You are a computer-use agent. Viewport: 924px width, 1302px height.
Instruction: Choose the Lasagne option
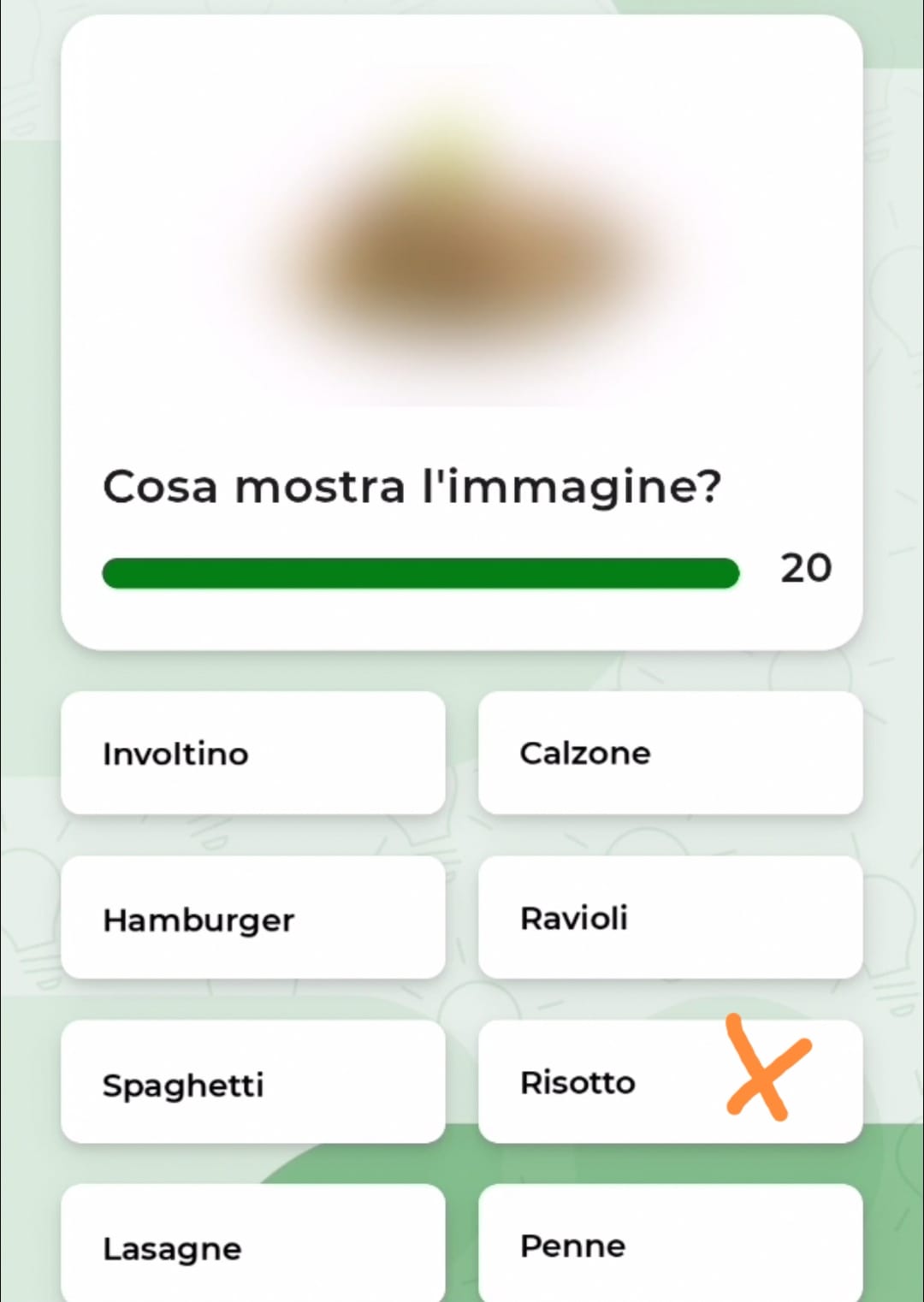coord(252,1245)
